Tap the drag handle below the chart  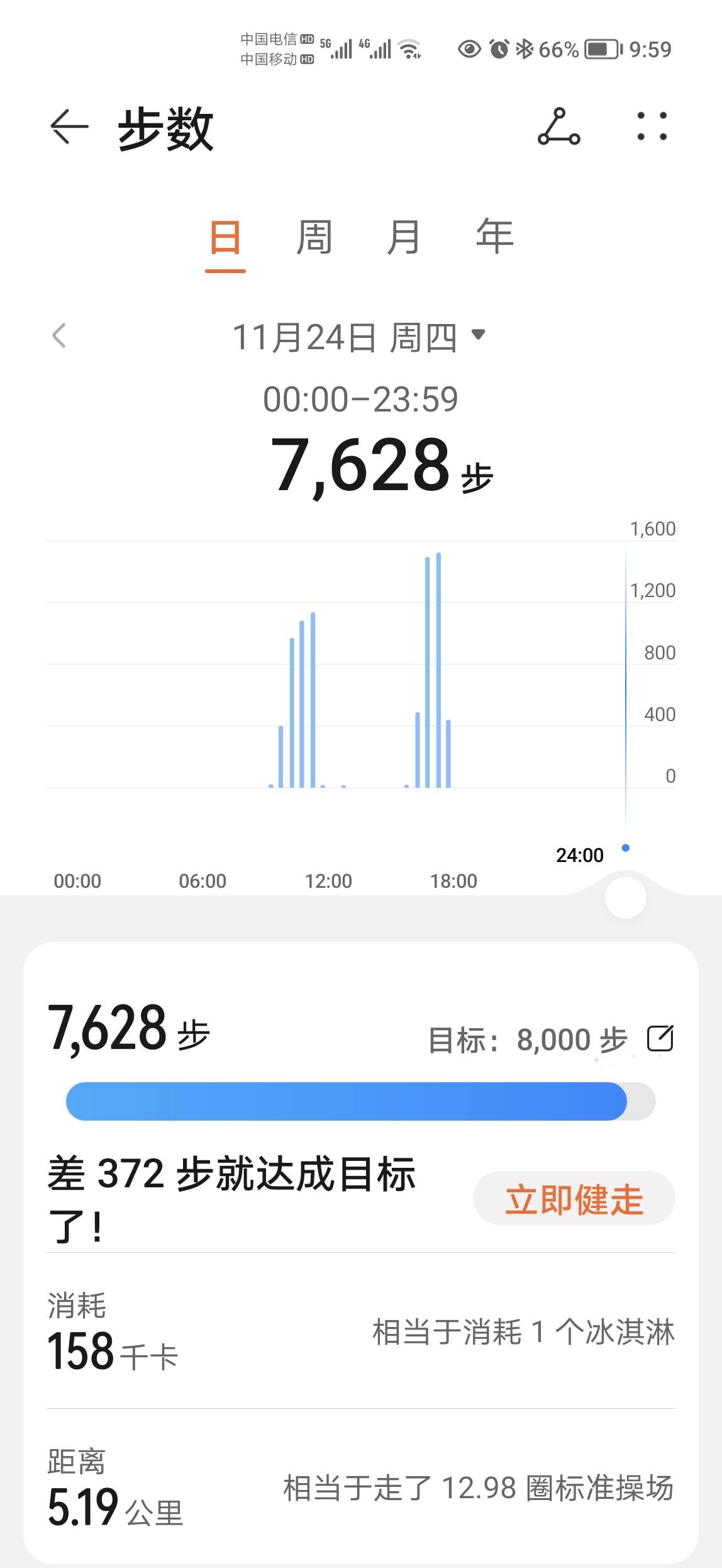625,899
